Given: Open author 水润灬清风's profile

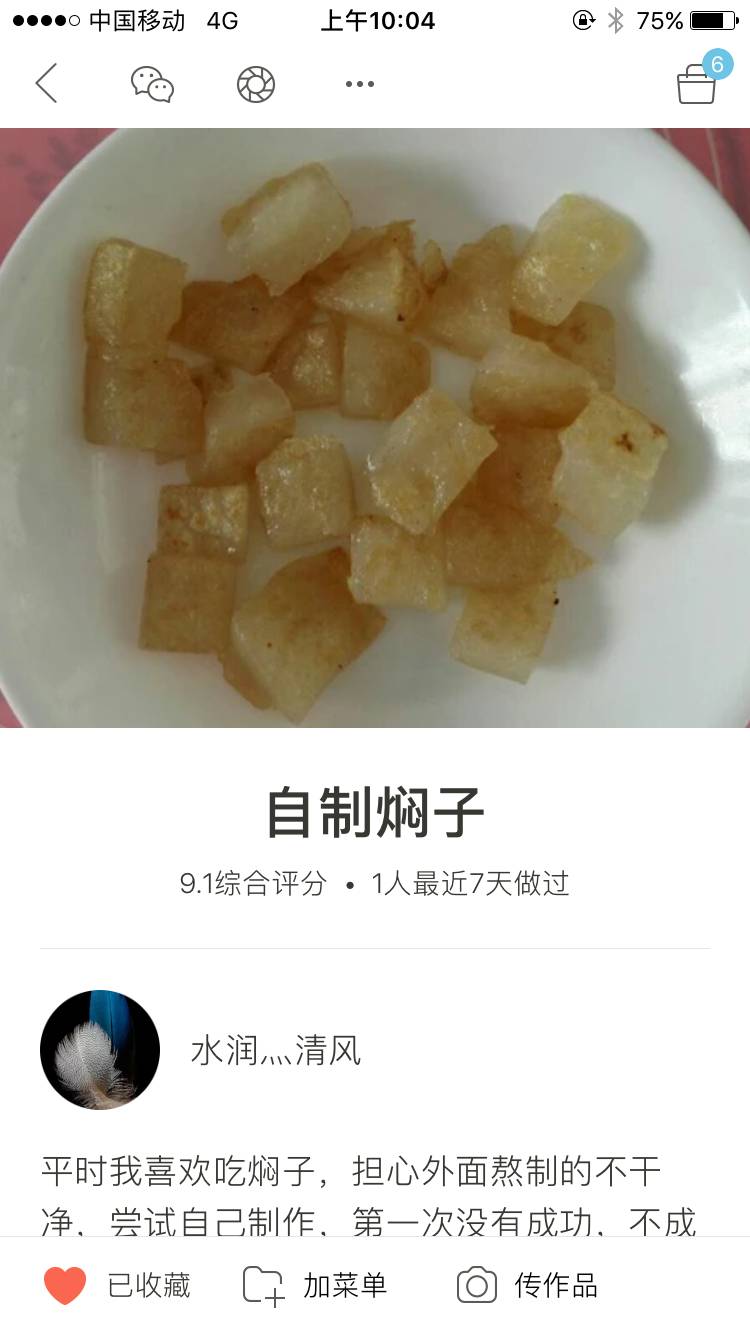Looking at the screenshot, I should (100, 1050).
